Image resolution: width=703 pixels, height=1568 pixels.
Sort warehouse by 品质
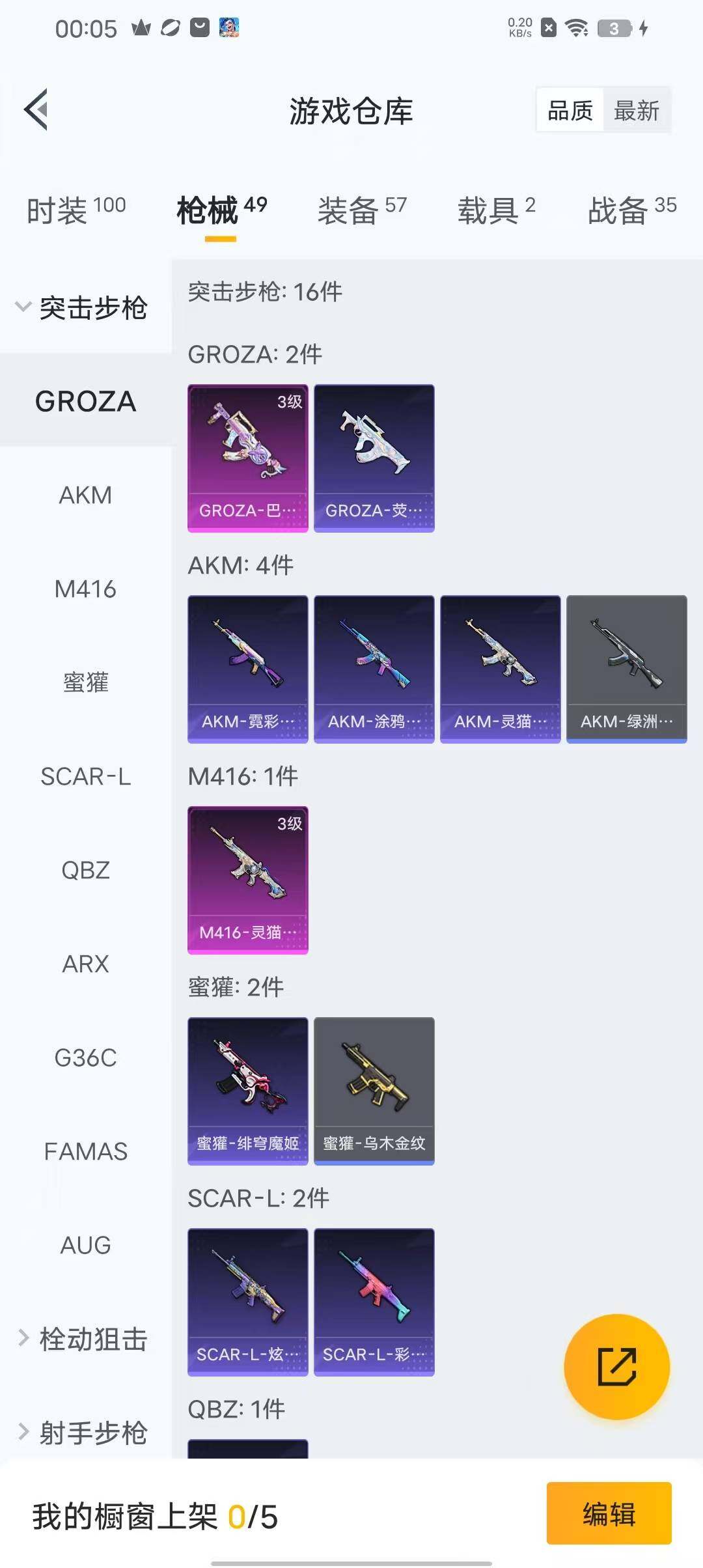[x=570, y=110]
